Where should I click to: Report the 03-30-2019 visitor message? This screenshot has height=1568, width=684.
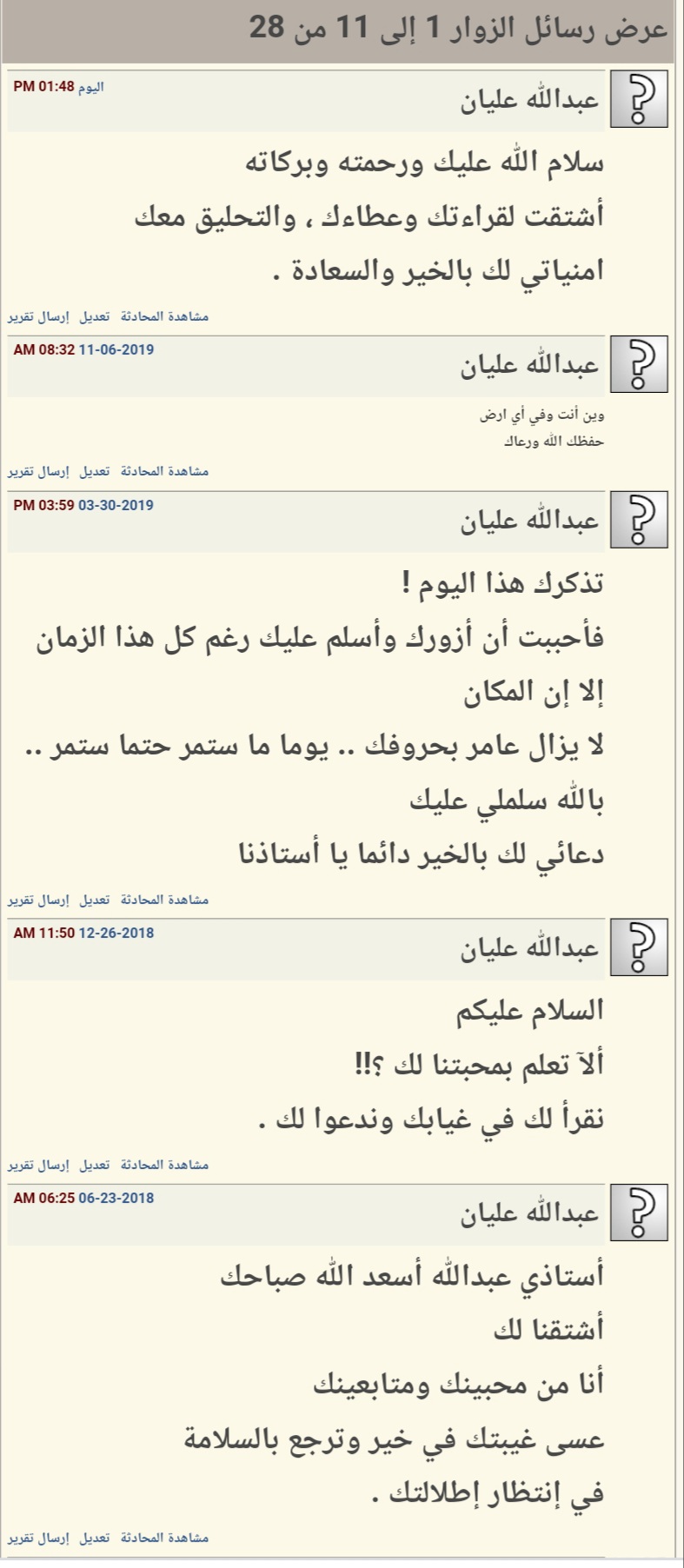pos(38,900)
